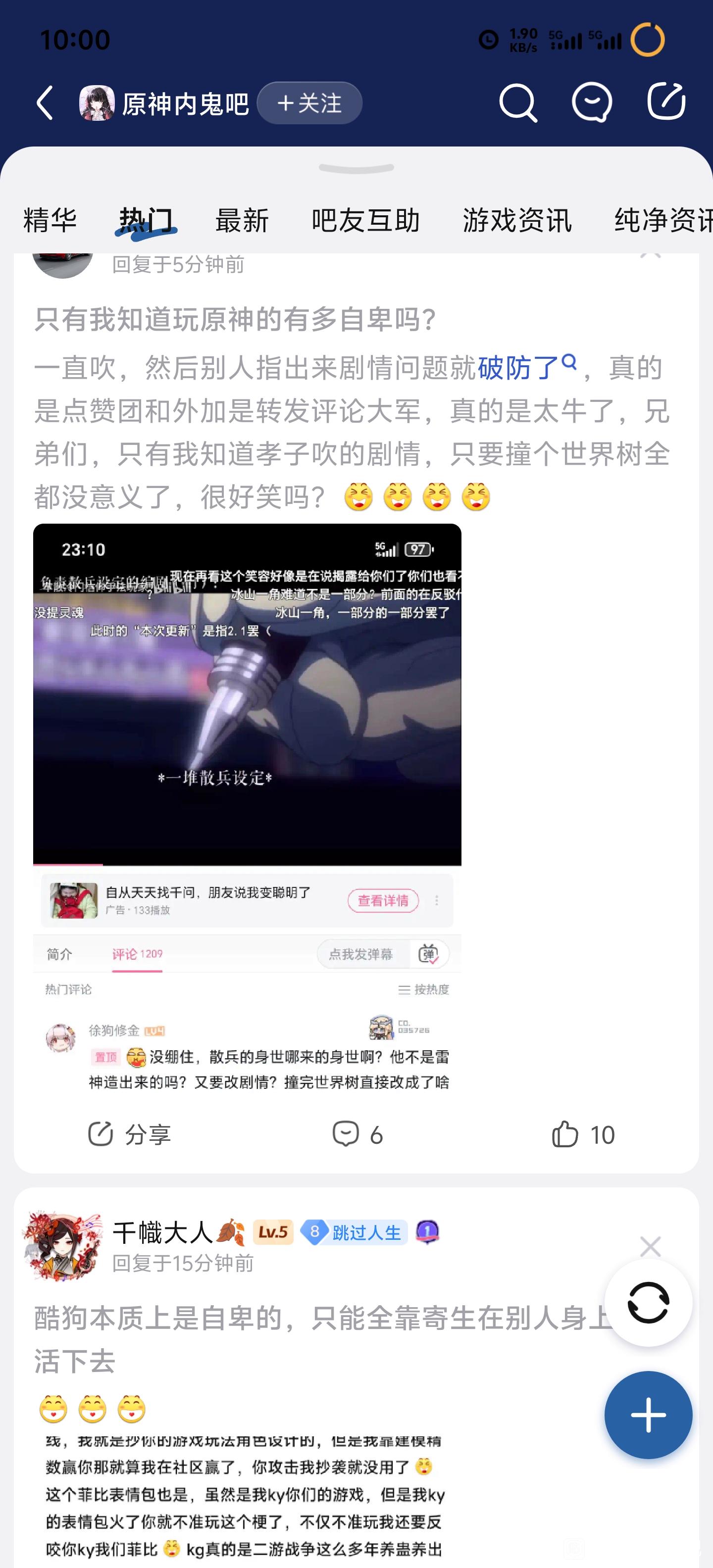This screenshot has height=1568, width=713.
Task: Follow 原神内鬼吧 with the 关注 button
Action: pyautogui.click(x=309, y=103)
